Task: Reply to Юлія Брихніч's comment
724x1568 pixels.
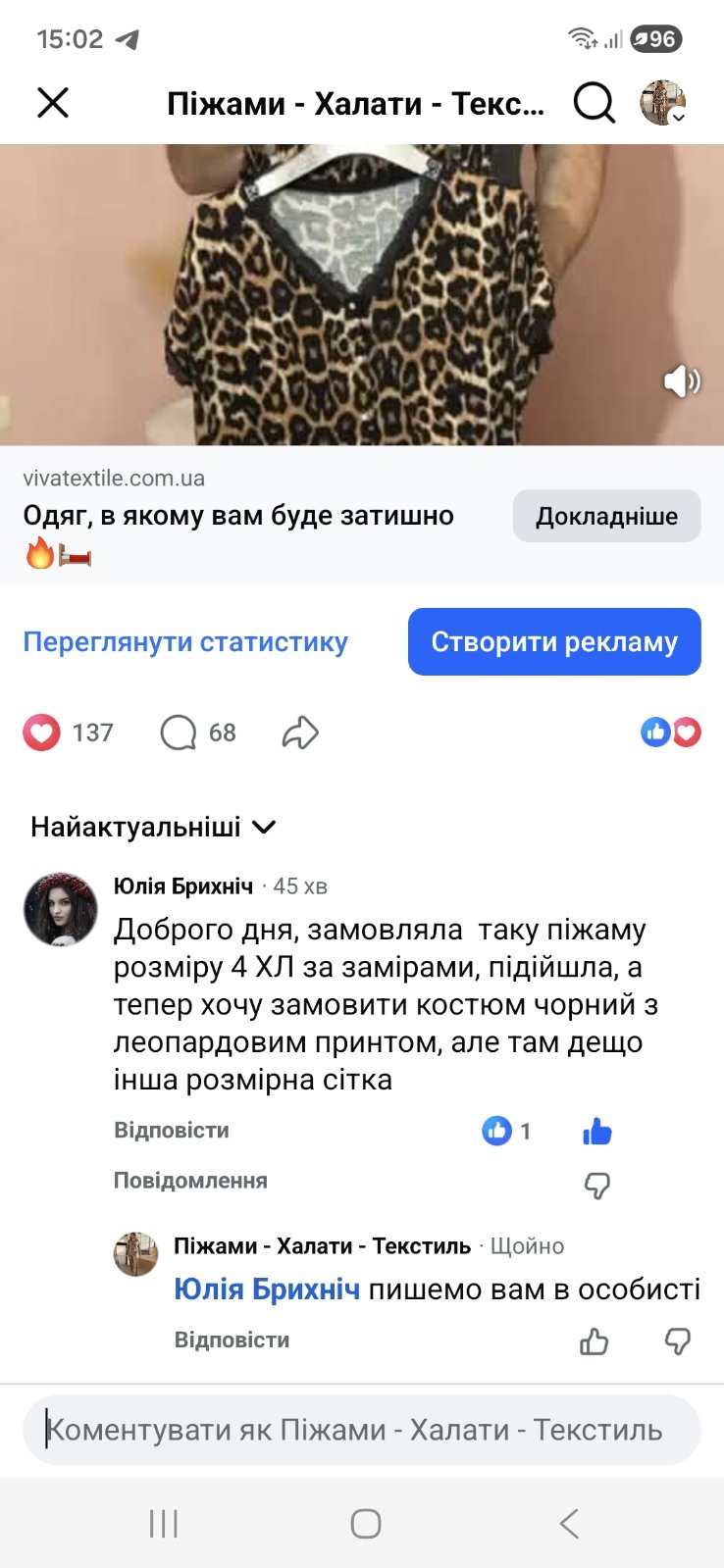Action: (x=172, y=1130)
